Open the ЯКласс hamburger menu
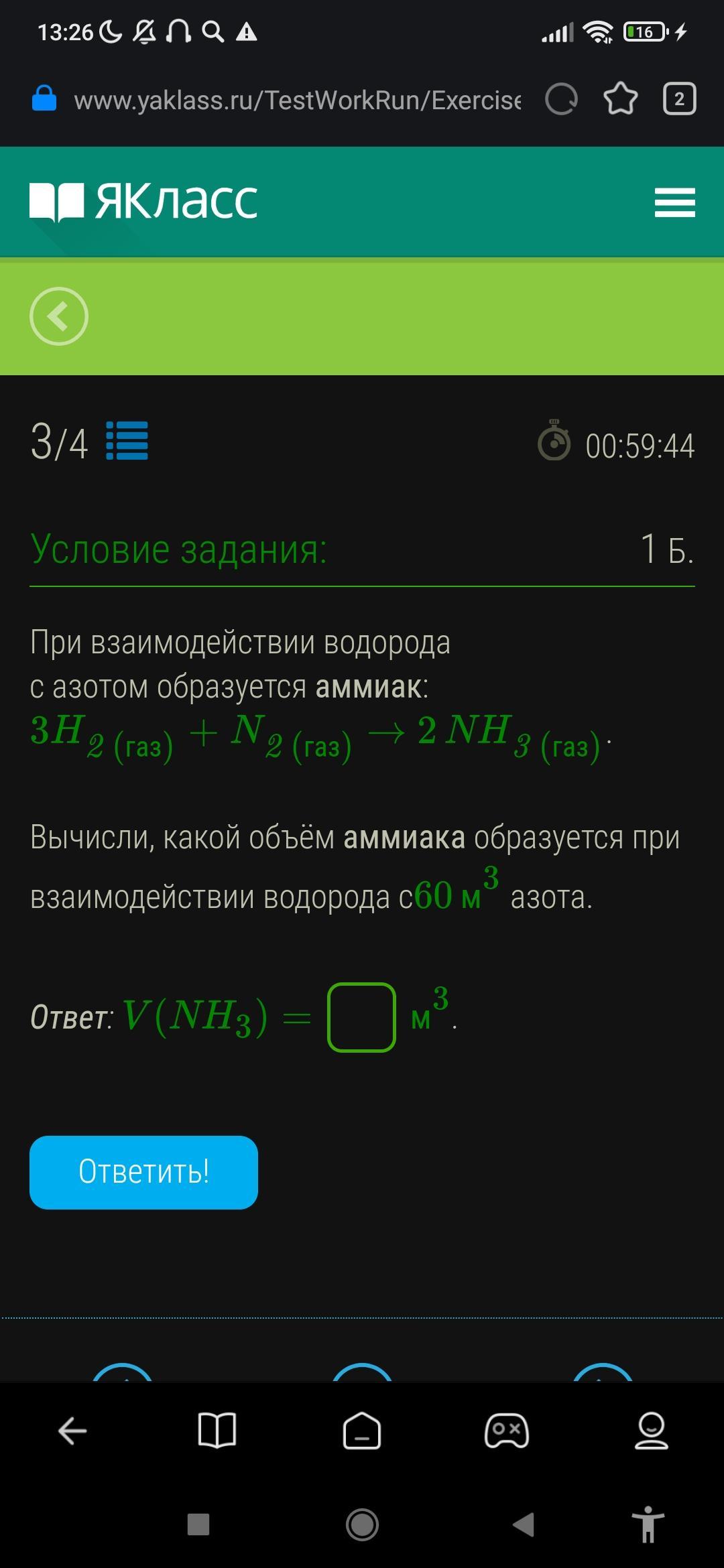Viewport: 724px width, 1568px height. click(674, 202)
